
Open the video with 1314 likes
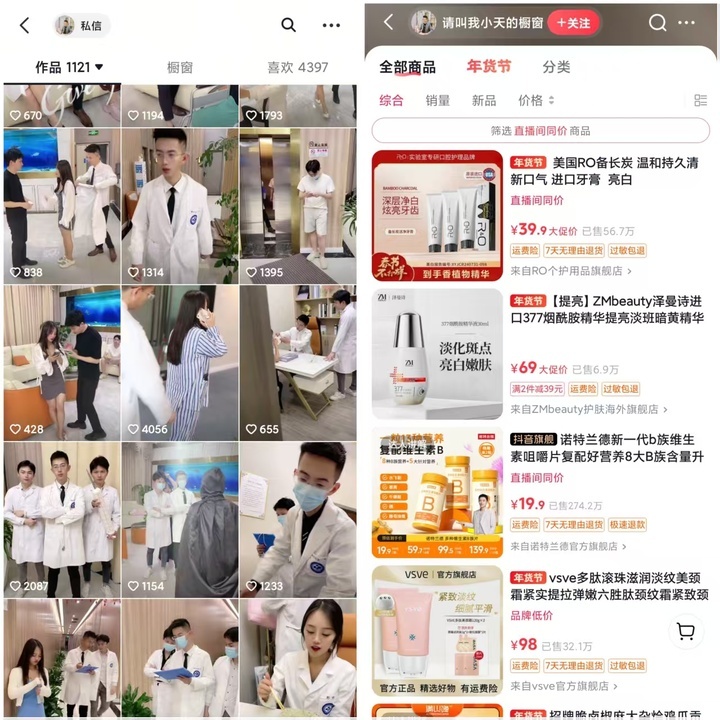point(180,205)
